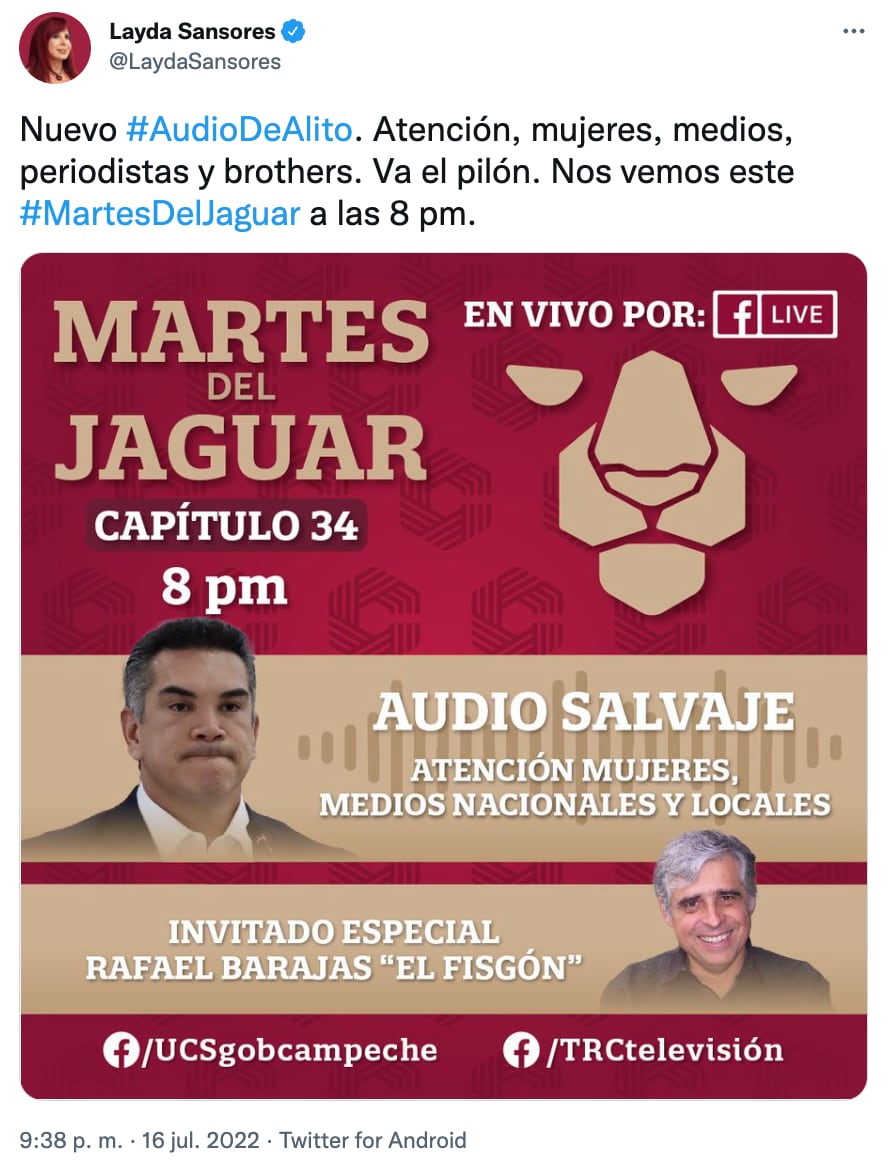Open the tweet's overflow menu
The image size is (892, 1164).
click(x=853, y=32)
